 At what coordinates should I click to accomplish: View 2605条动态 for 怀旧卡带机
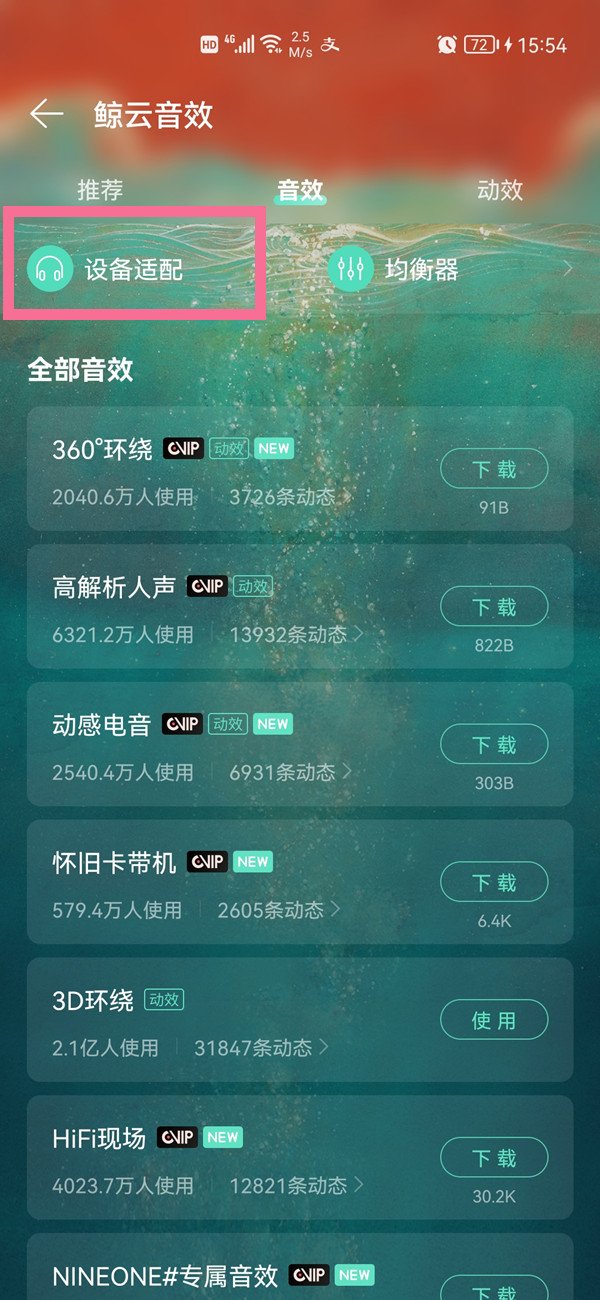(x=278, y=910)
